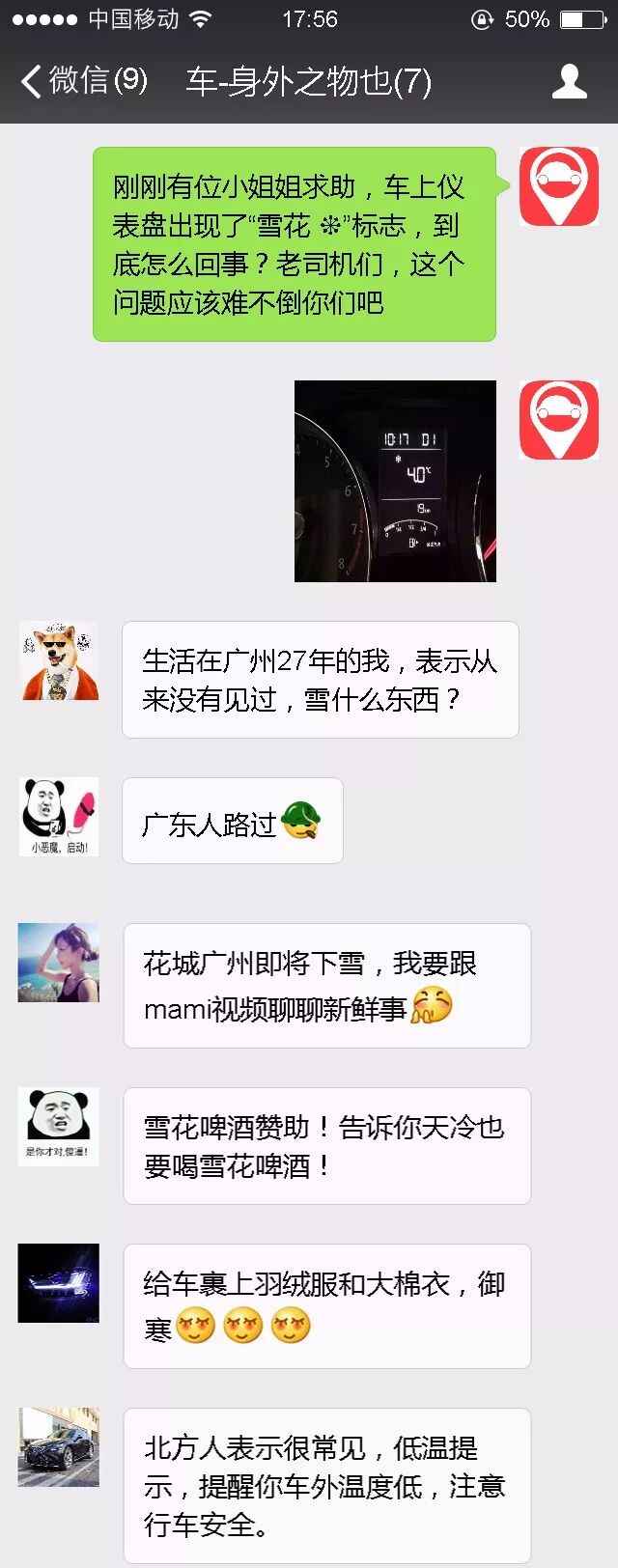Open the group info profile icon
Screen dimensions: 618x1568
click(x=569, y=81)
